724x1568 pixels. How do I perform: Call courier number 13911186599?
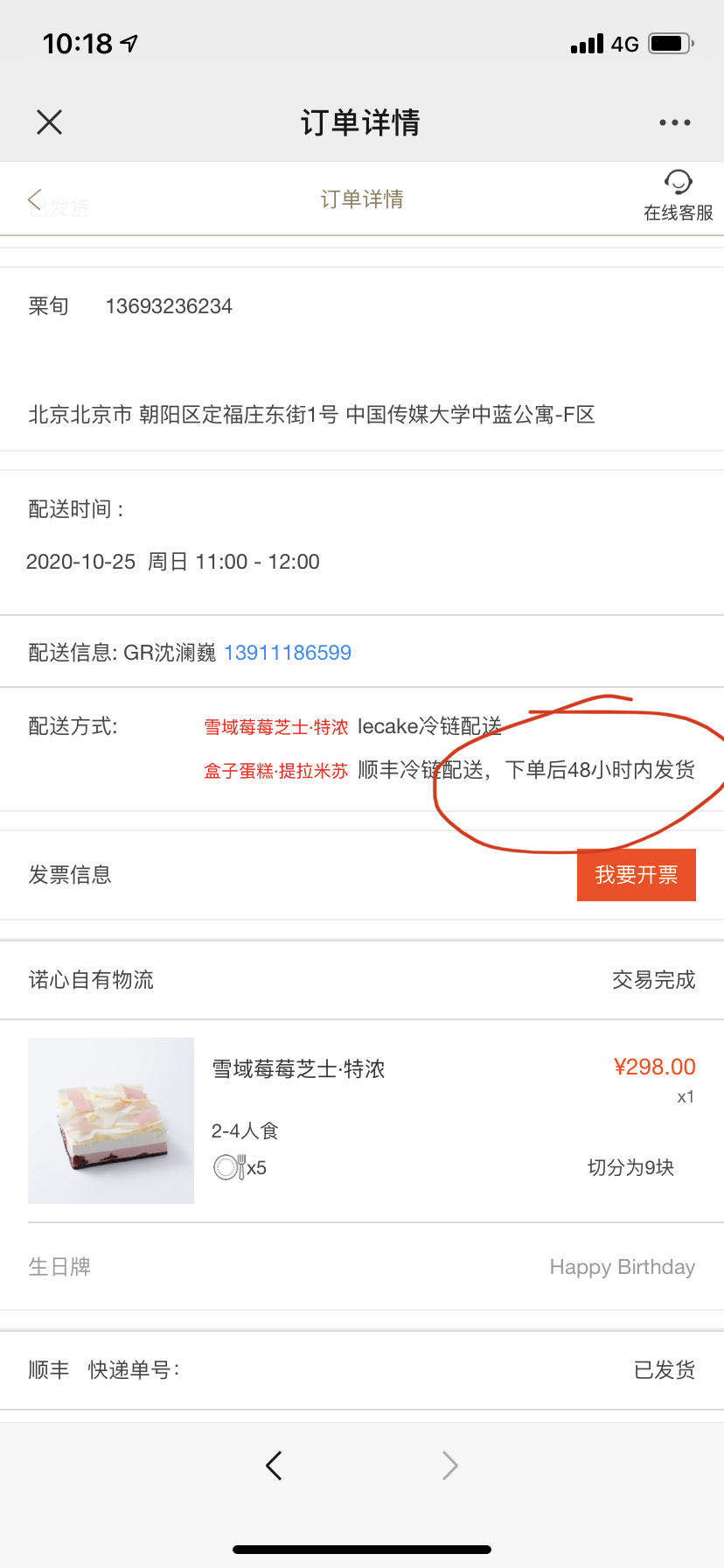[x=288, y=653]
